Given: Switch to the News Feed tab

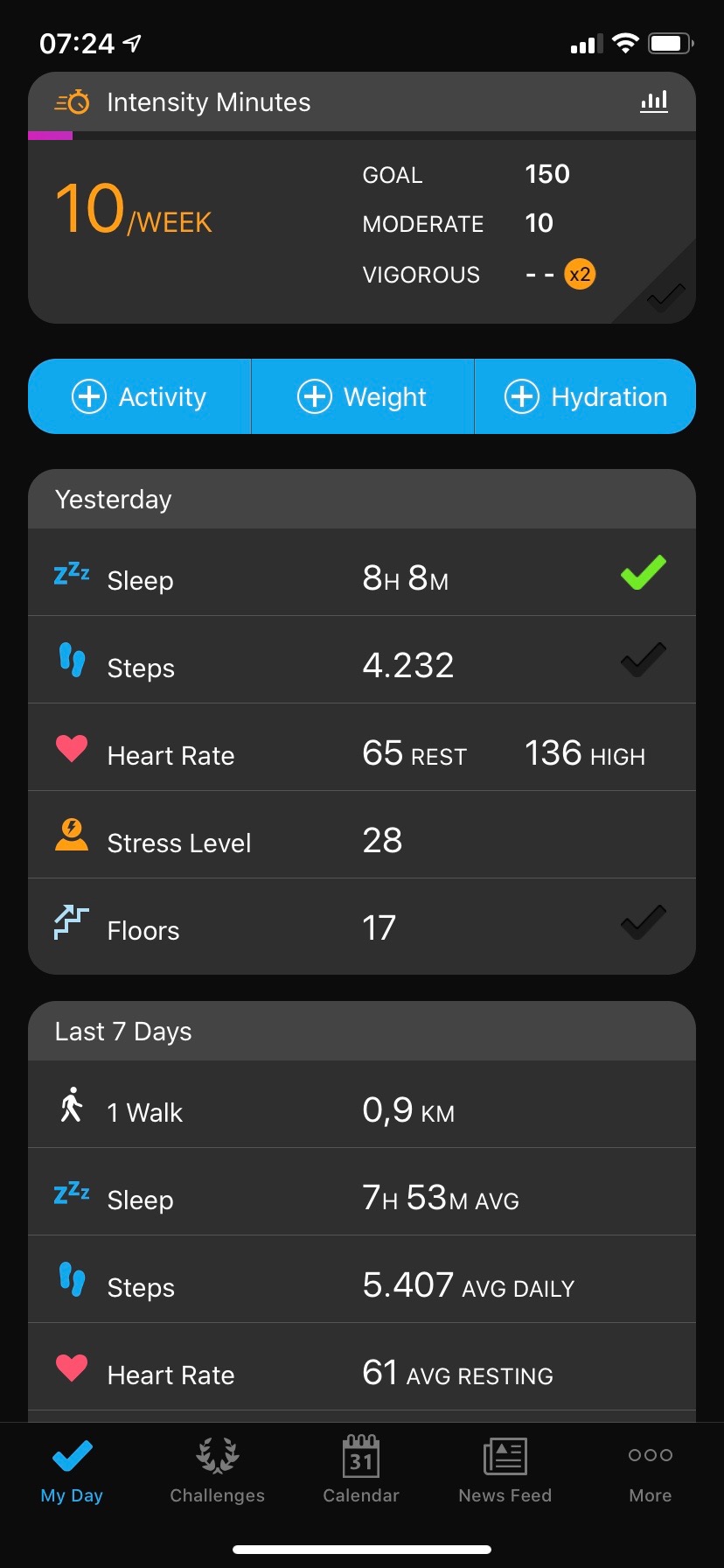Looking at the screenshot, I should [x=505, y=1471].
